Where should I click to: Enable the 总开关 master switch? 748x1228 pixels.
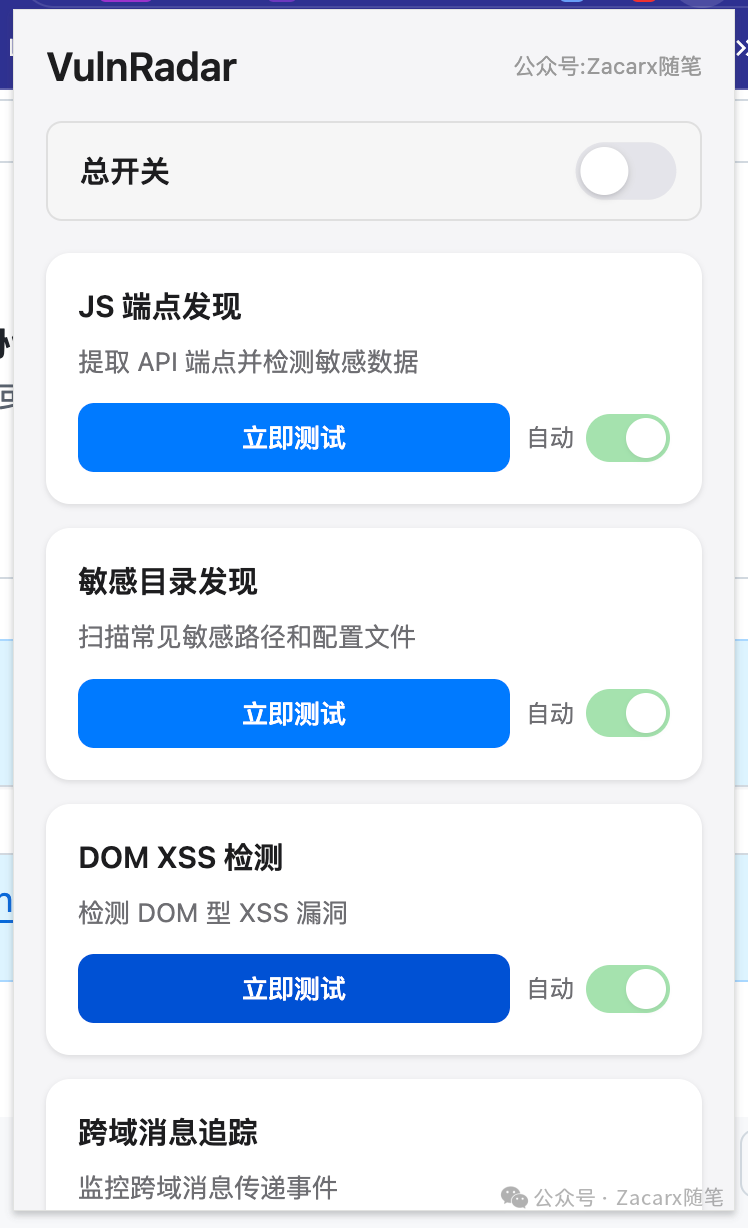626,171
